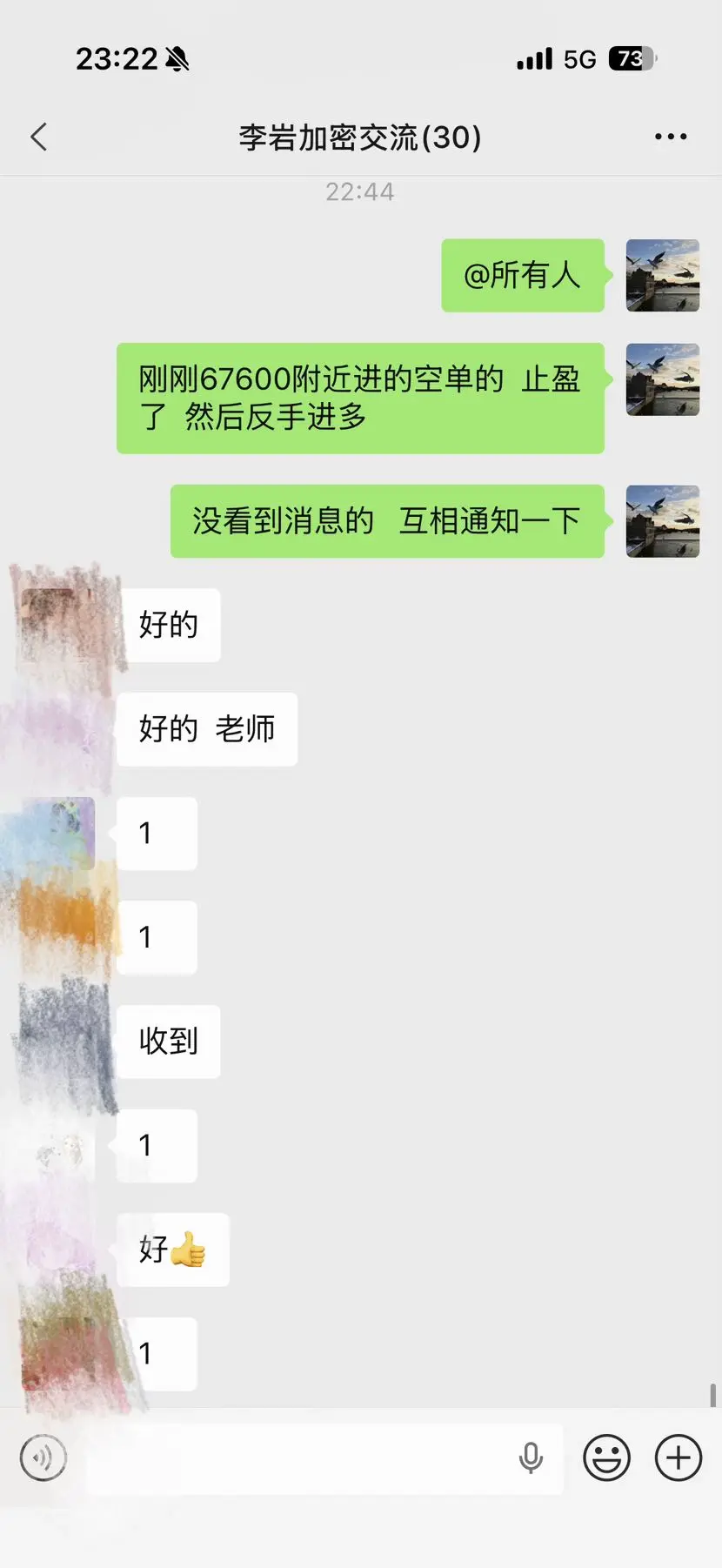
Task: Open the emoji picker
Action: pos(606,1457)
